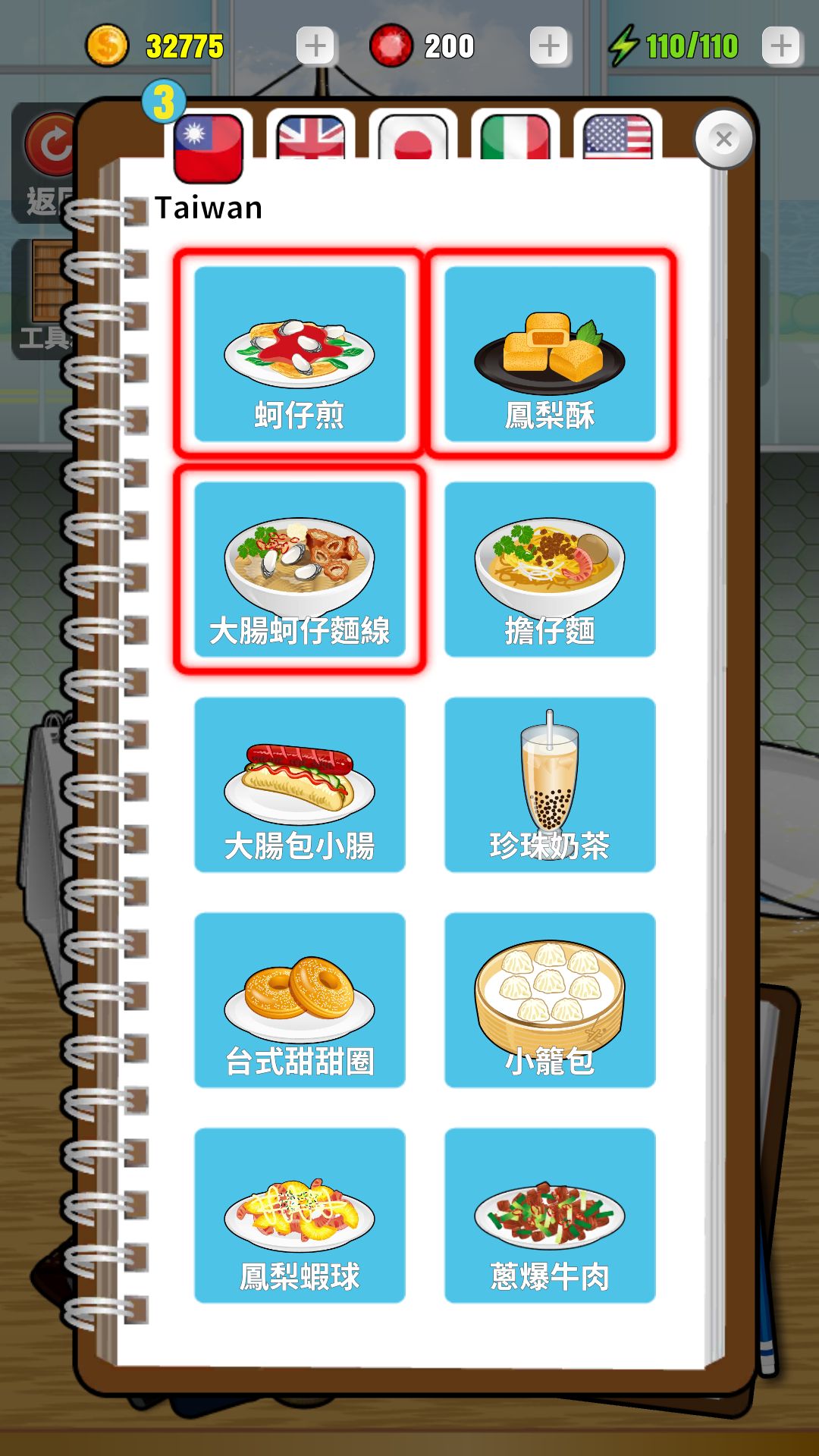Open the 台式甜甜圈 recipe

[300, 999]
